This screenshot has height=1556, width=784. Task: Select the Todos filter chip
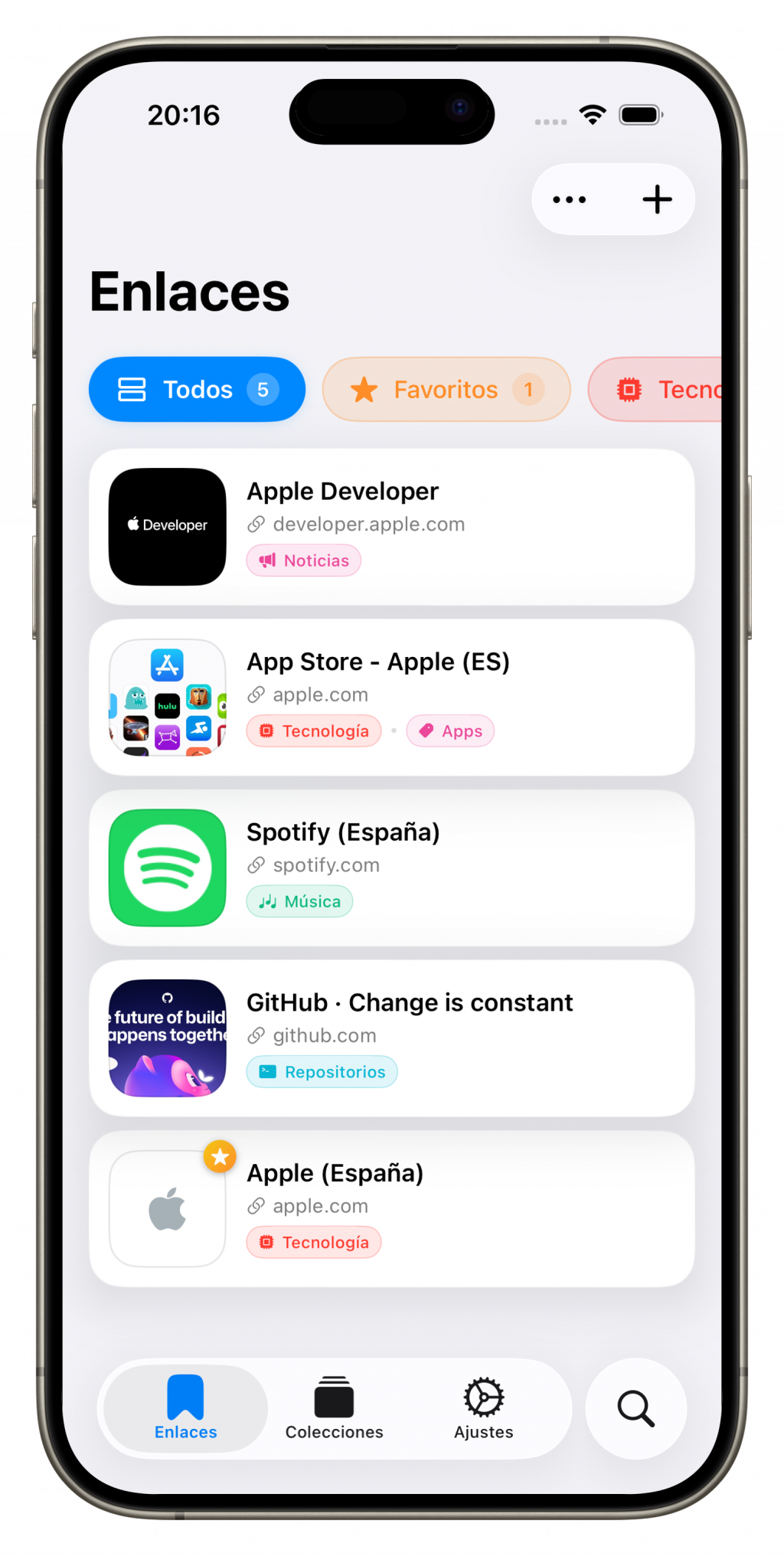coord(197,390)
